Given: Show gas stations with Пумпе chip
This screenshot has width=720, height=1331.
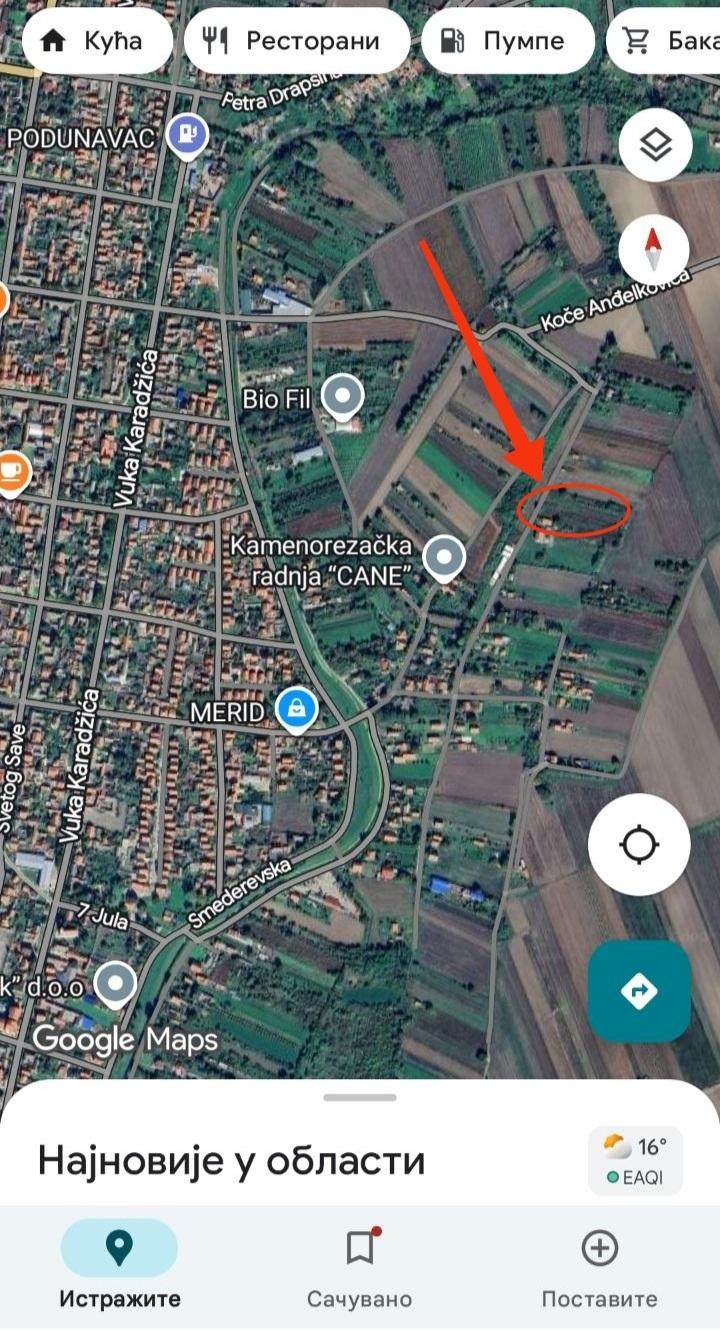Looking at the screenshot, I should pyautogui.click(x=508, y=40).
